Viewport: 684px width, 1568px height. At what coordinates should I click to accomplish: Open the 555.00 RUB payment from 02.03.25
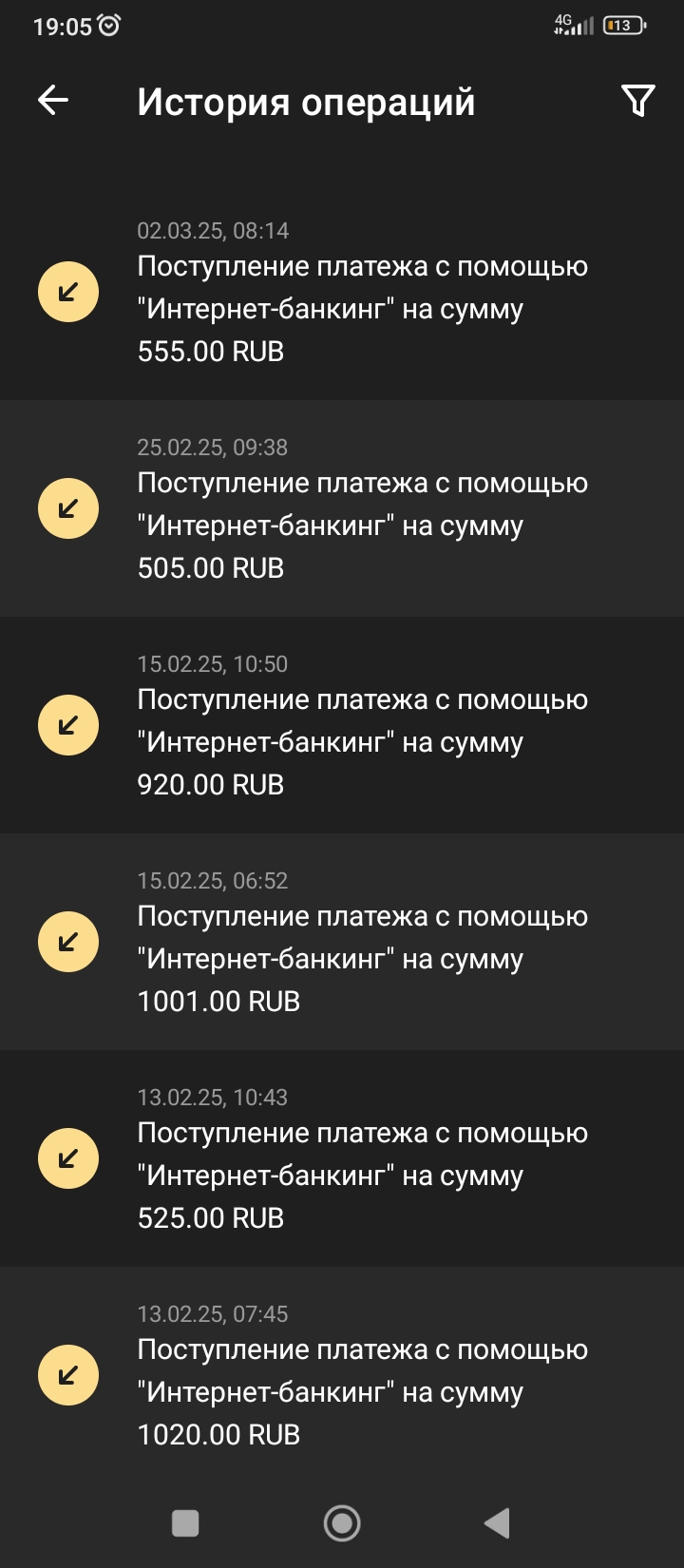tap(361, 309)
